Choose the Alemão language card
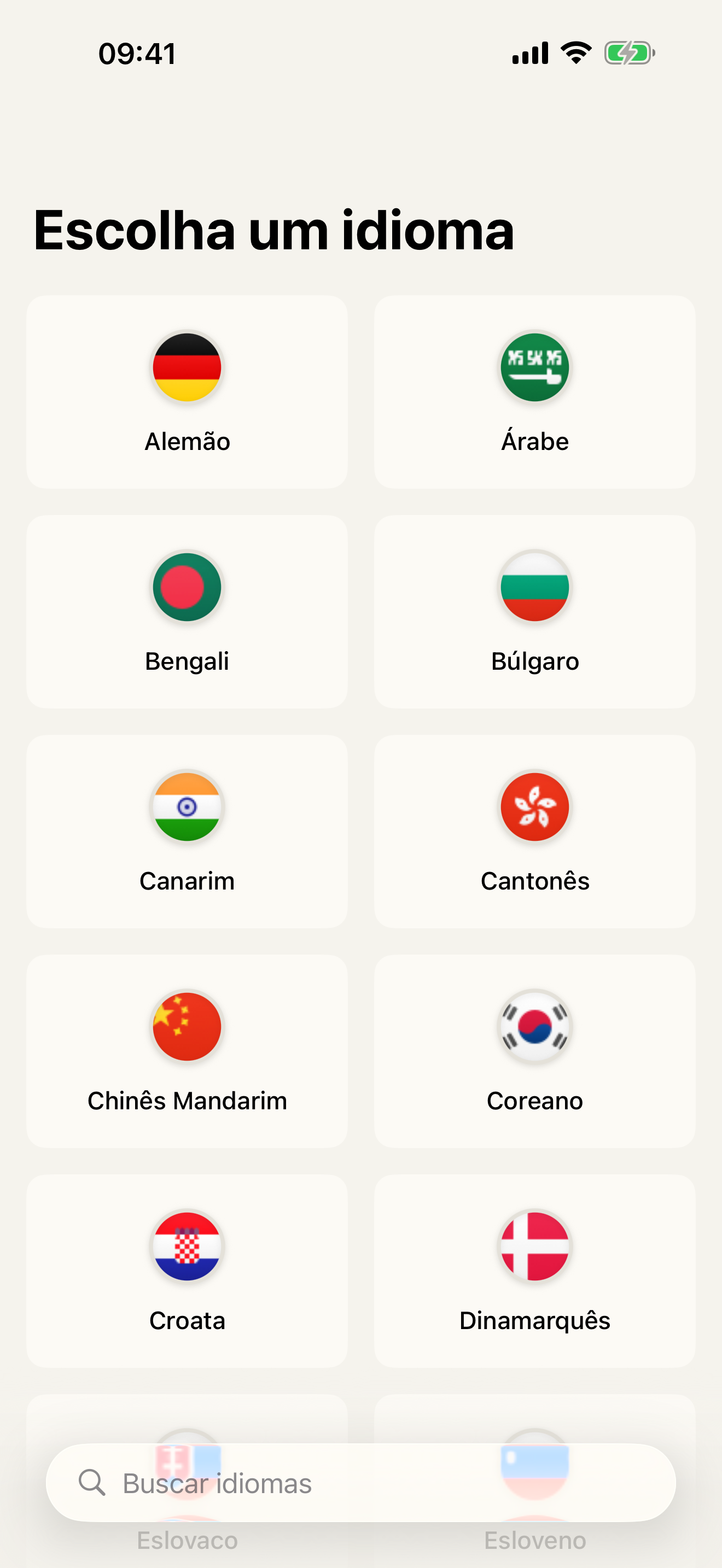The width and height of the screenshot is (722, 1568). click(187, 391)
